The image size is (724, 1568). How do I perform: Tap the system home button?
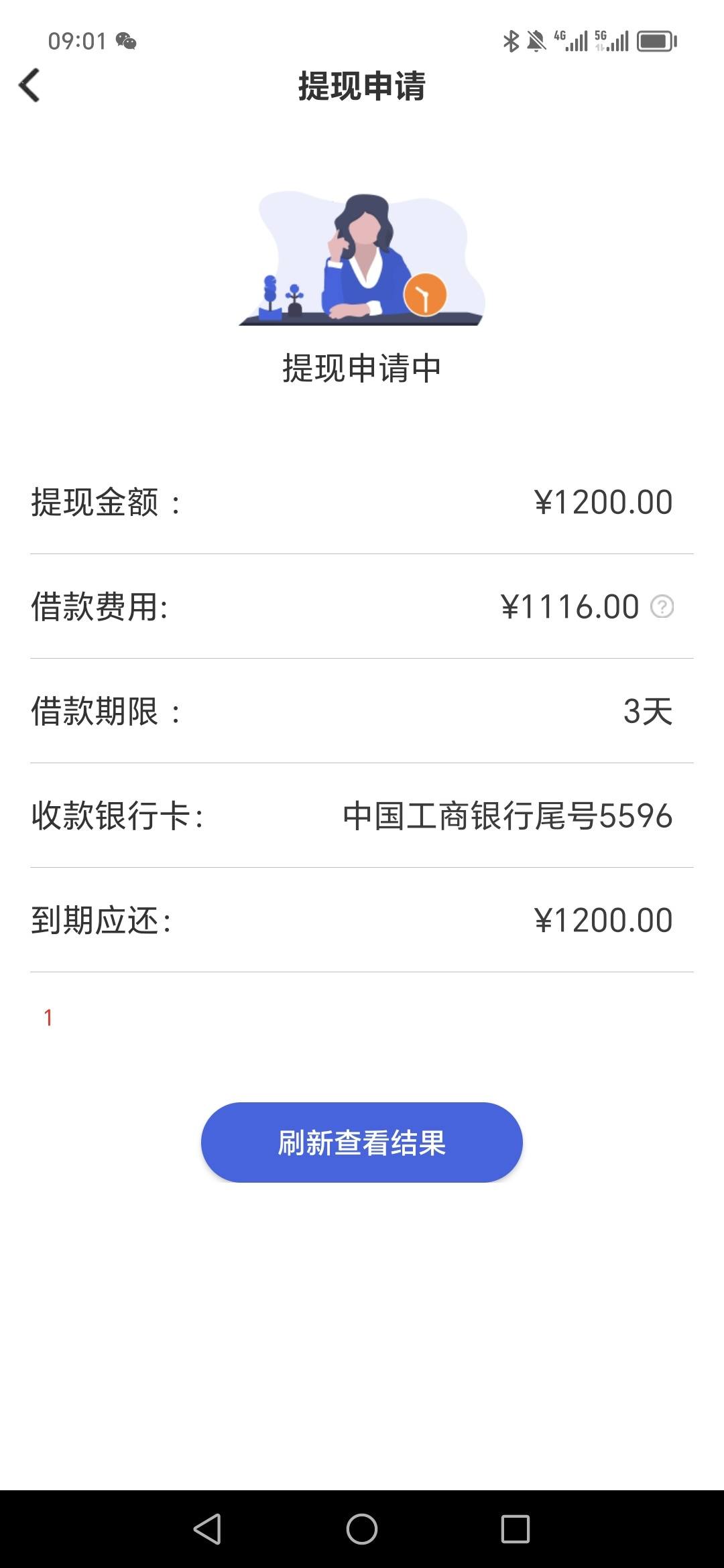coord(362,1529)
